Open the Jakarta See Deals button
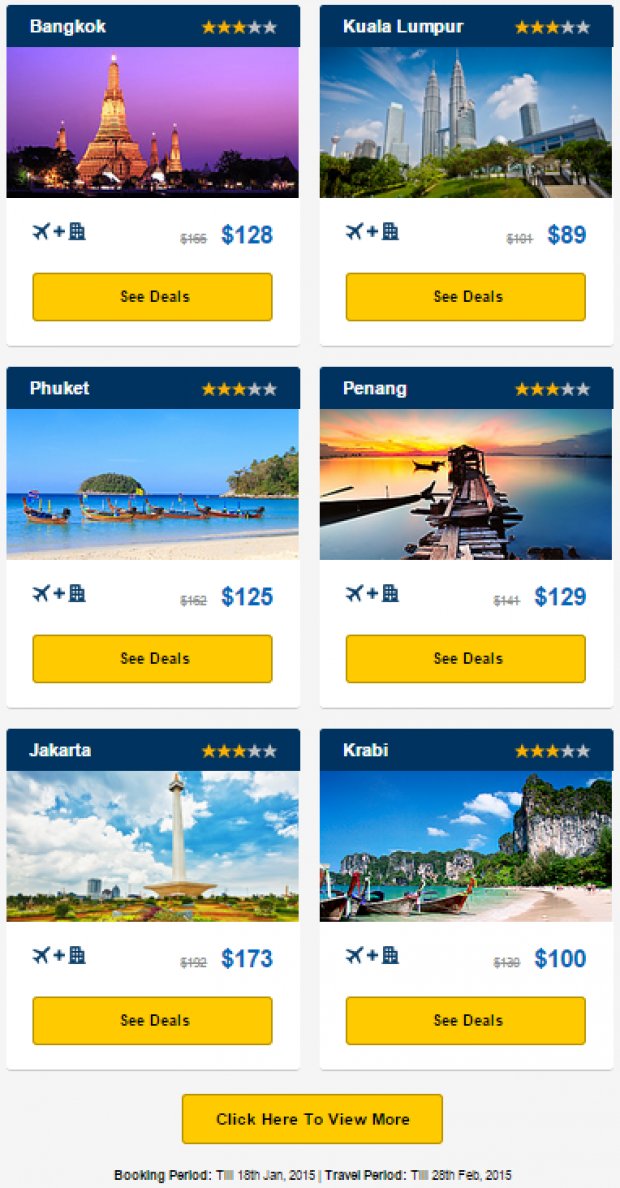 [152, 1021]
